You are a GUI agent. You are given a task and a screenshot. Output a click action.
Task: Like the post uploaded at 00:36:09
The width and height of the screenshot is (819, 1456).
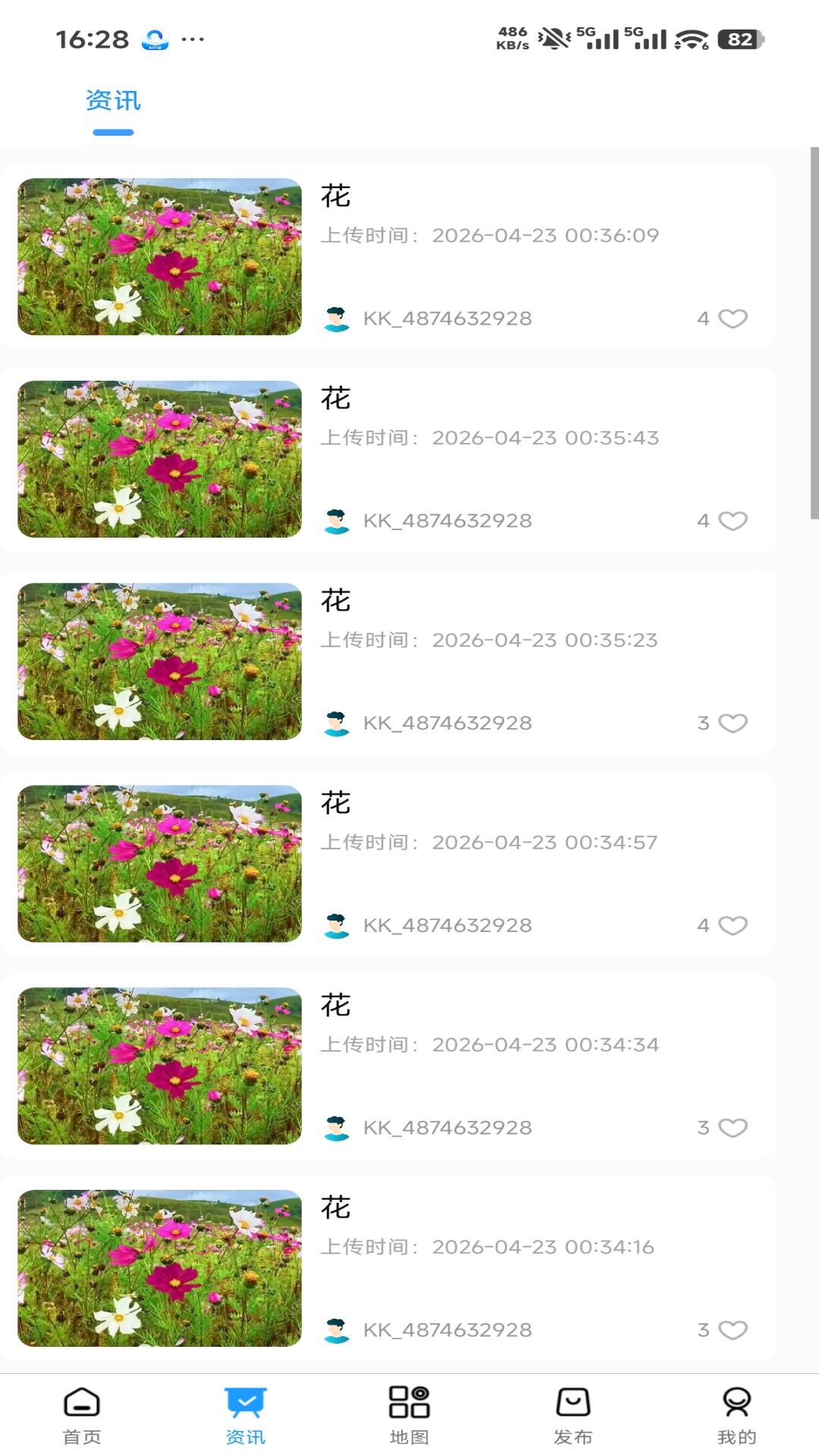(733, 318)
